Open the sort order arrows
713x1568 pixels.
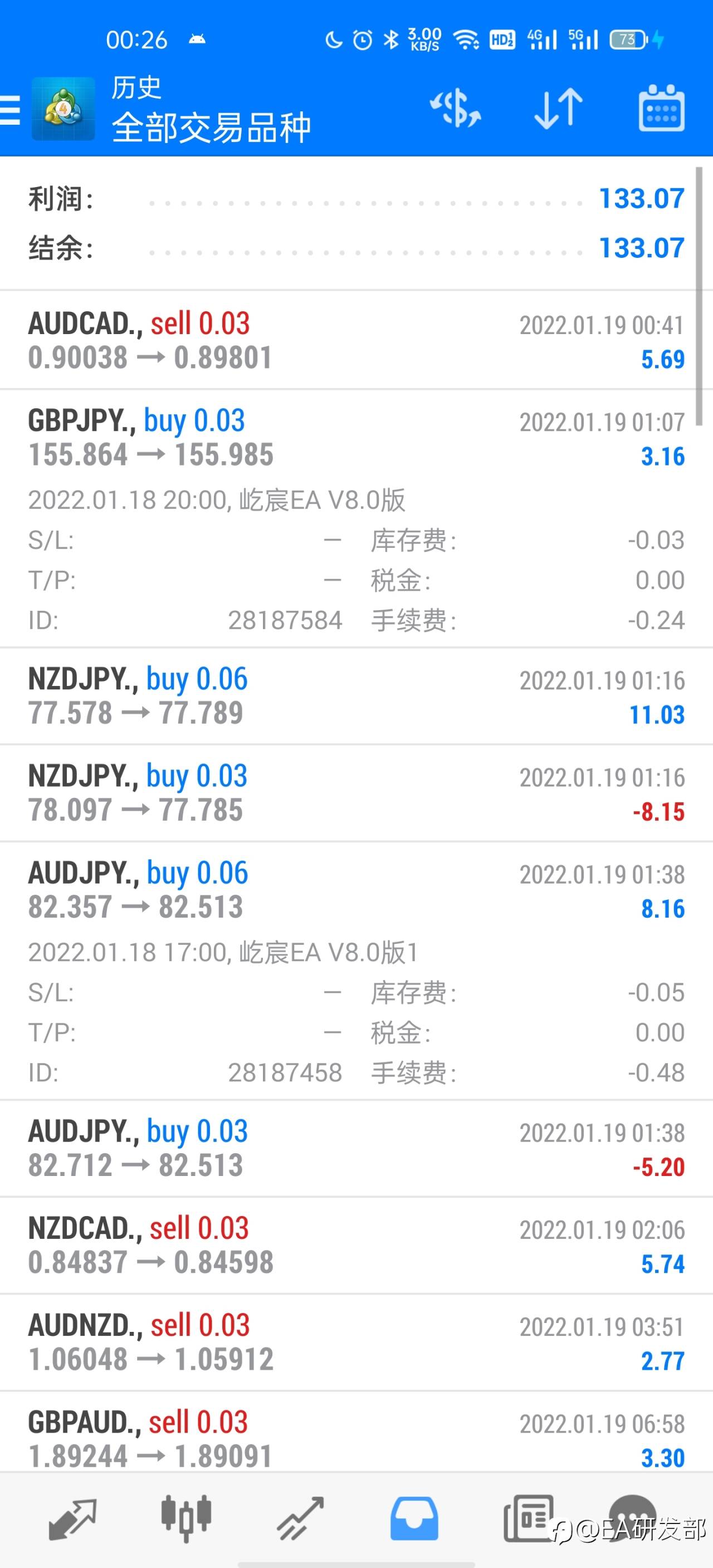(558, 109)
